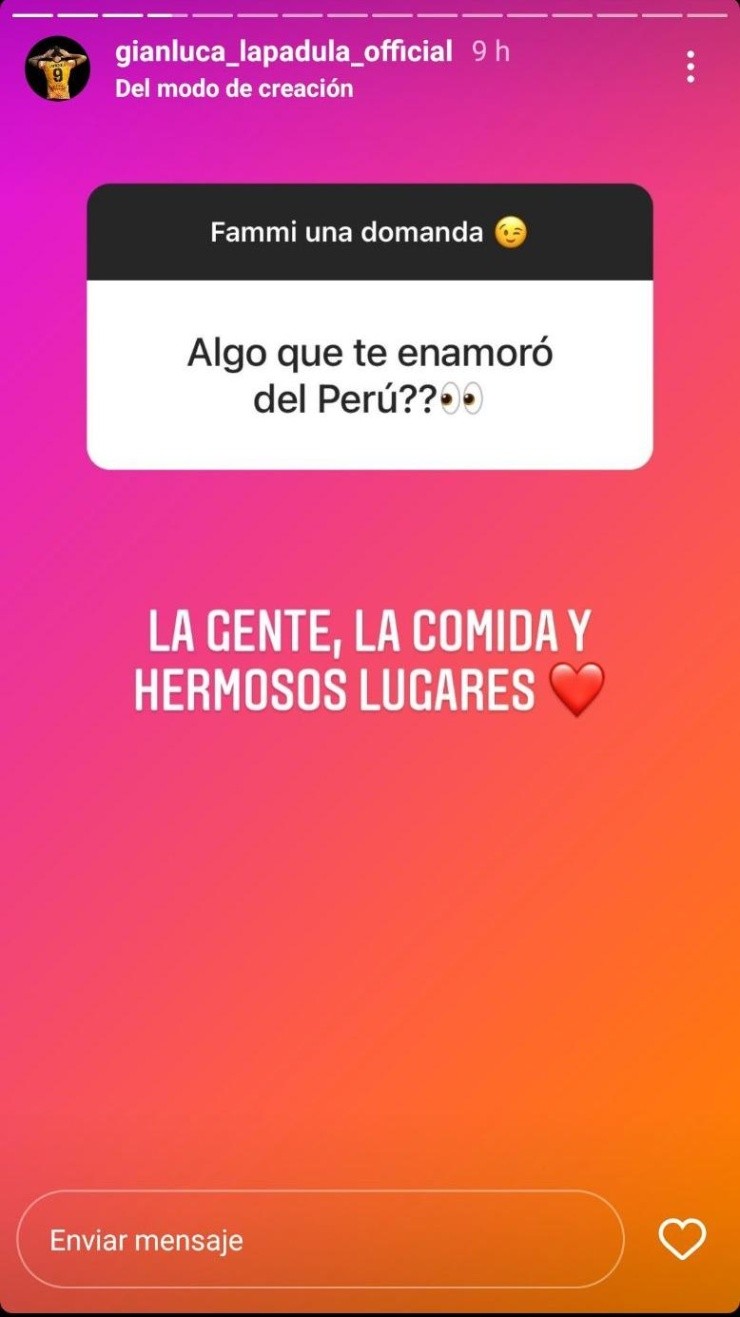The height and width of the screenshot is (1317, 740).
Task: Tap the Fammi una domanda question sticker
Action: pos(369,325)
